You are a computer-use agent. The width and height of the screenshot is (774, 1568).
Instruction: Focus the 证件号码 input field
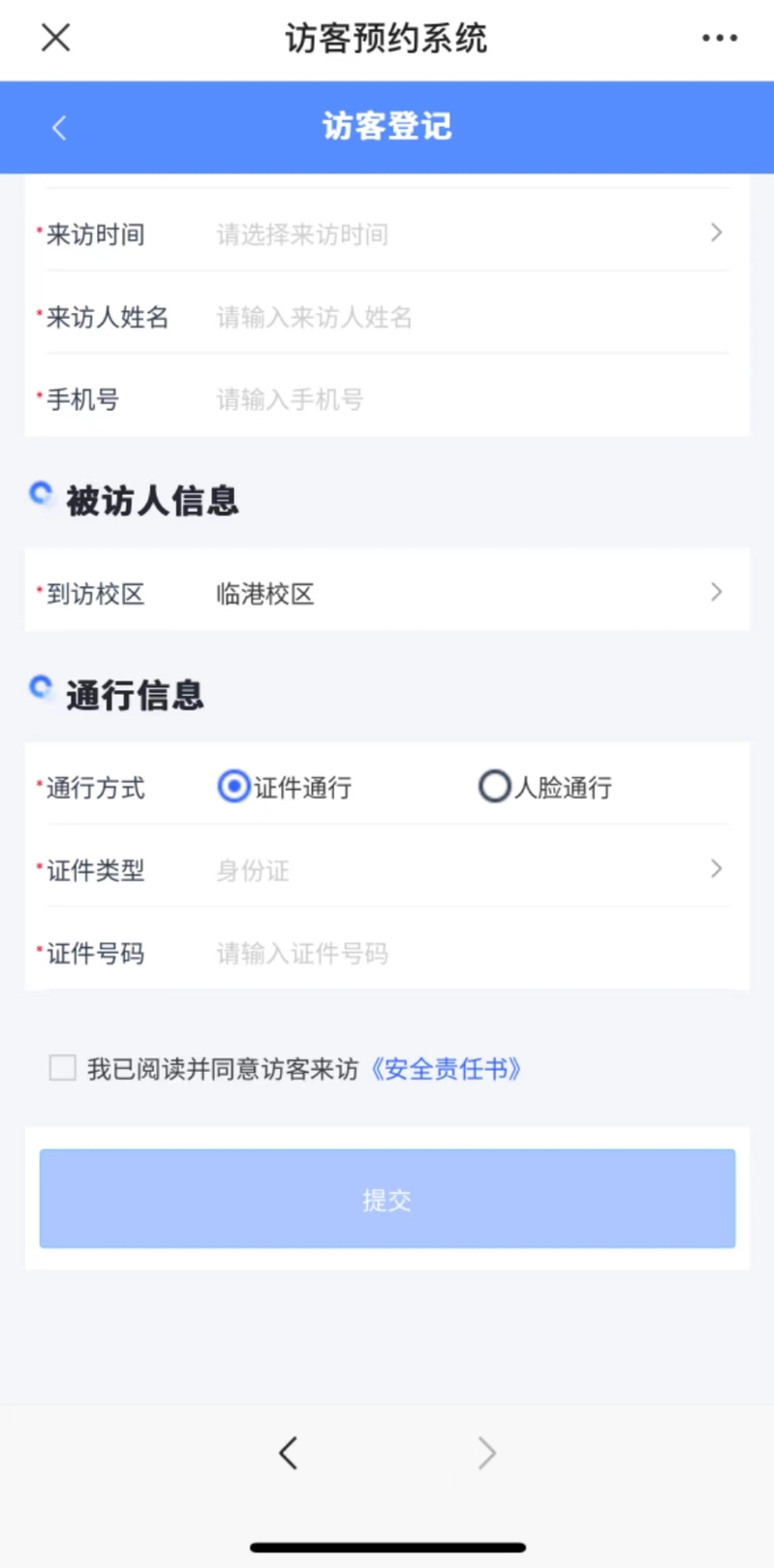coord(465,954)
